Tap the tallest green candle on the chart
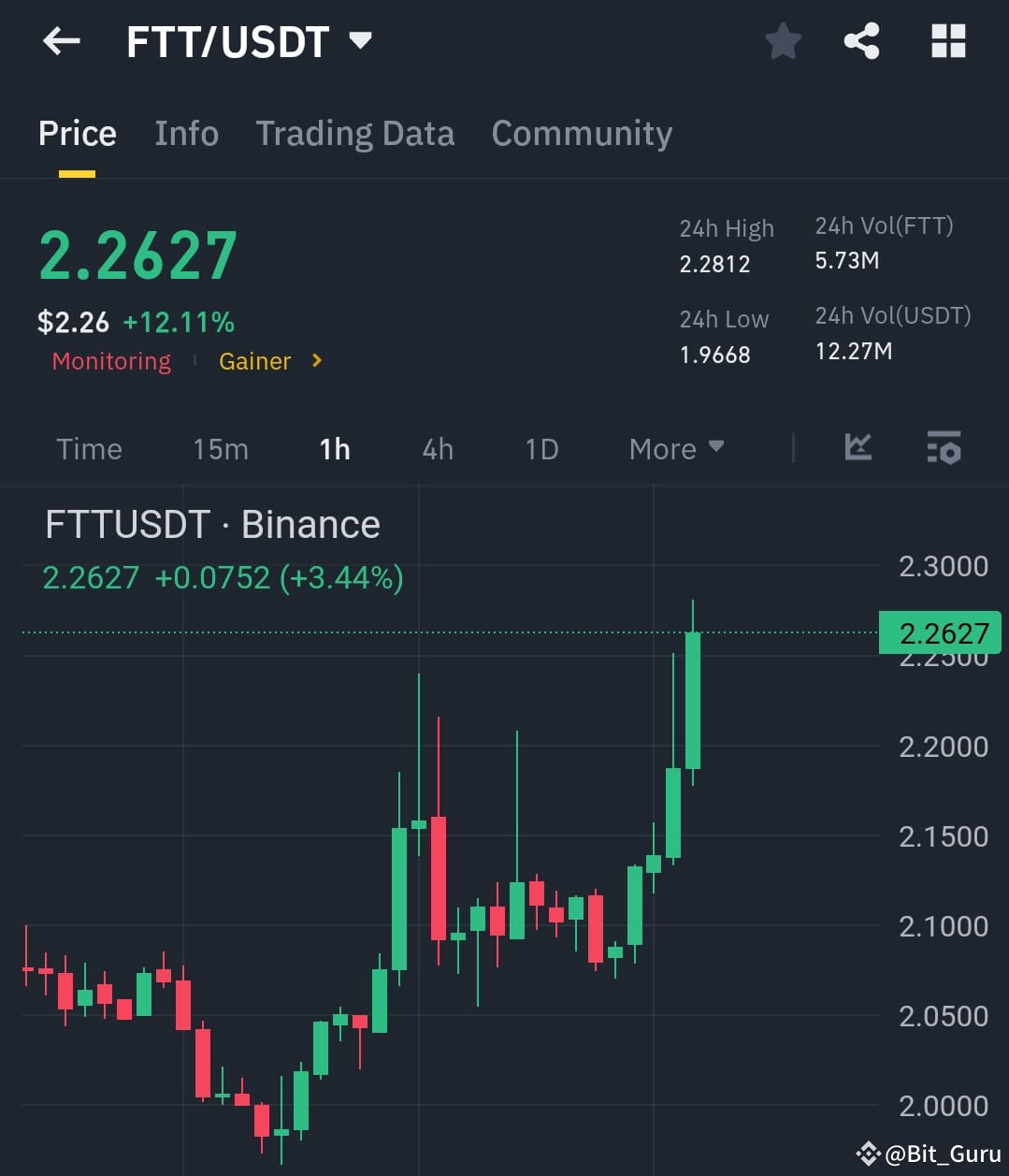1009x1176 pixels. [x=692, y=702]
